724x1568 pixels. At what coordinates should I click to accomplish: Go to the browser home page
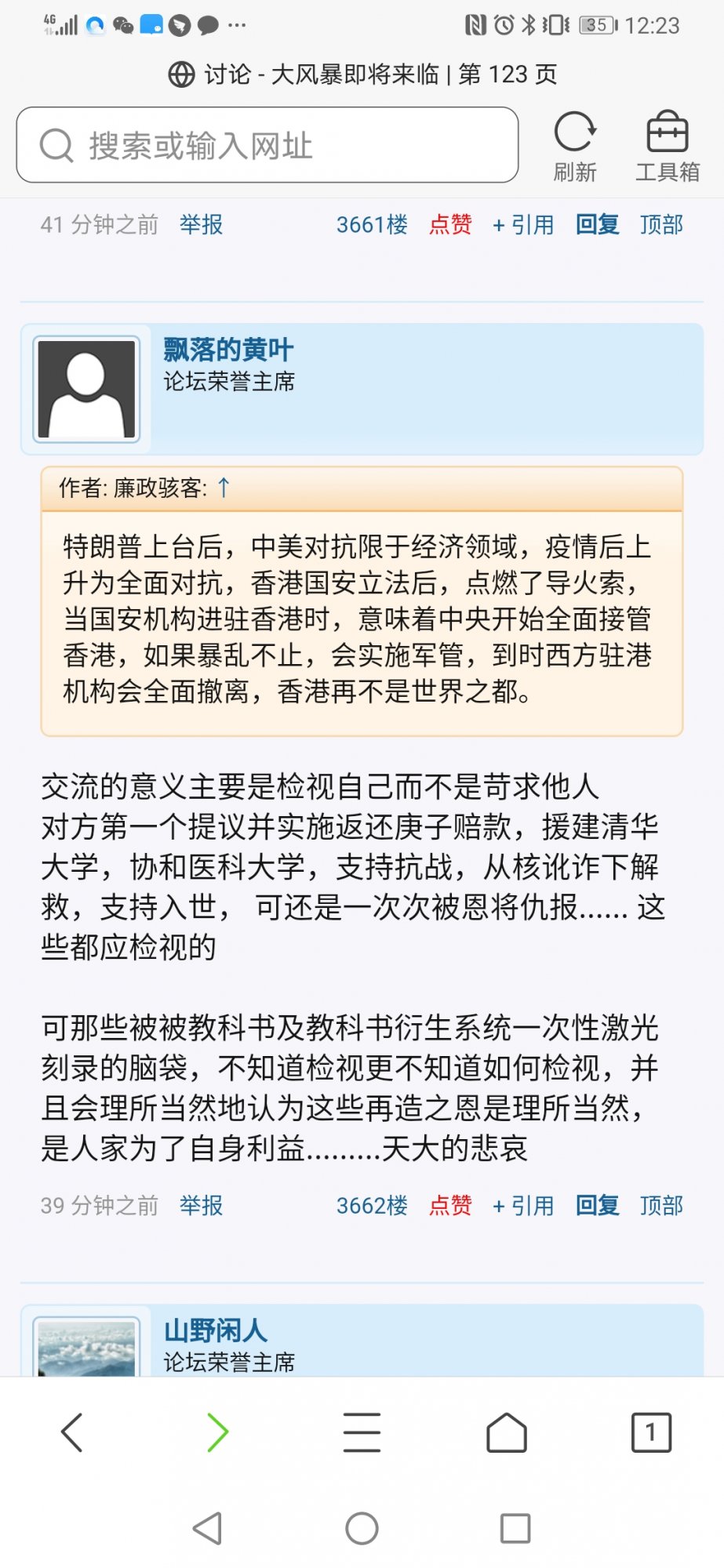pos(507,1433)
